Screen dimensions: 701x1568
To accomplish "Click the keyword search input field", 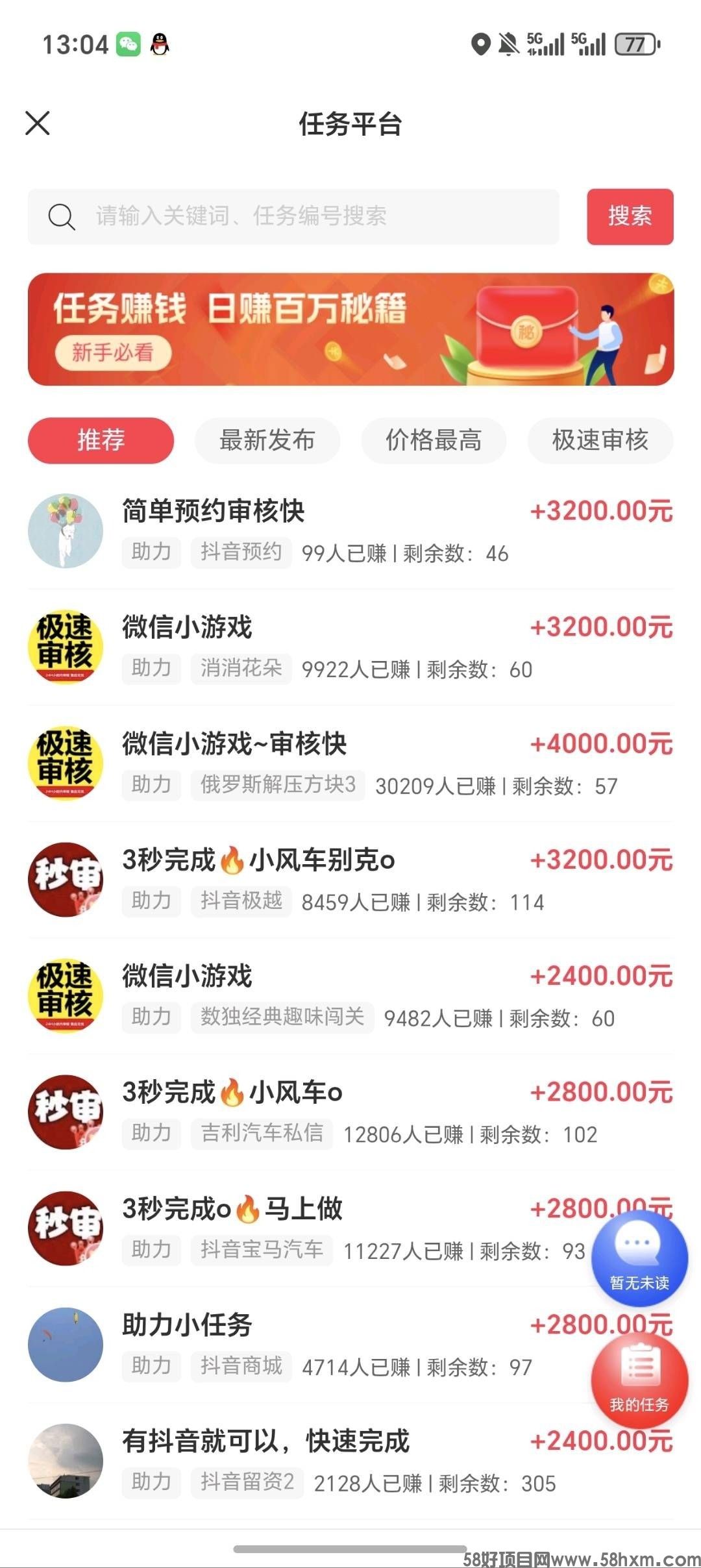I will [292, 217].
